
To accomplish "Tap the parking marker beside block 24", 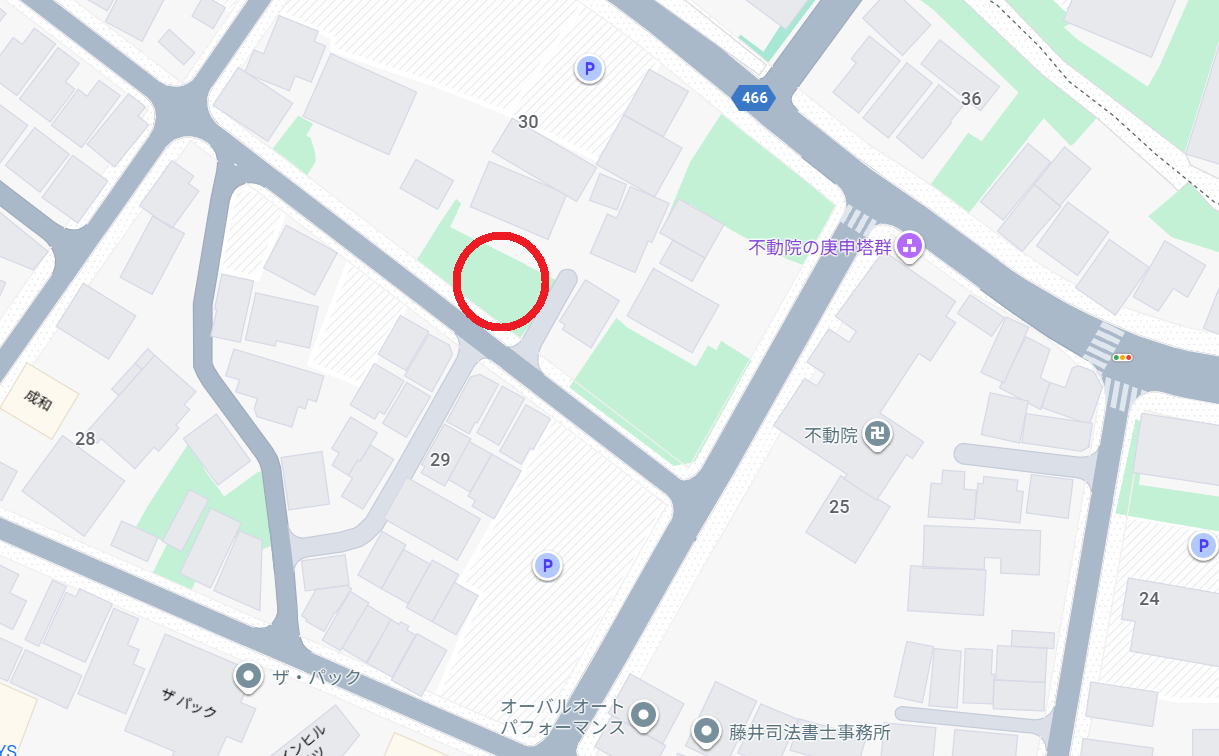I will pos(1202,546).
